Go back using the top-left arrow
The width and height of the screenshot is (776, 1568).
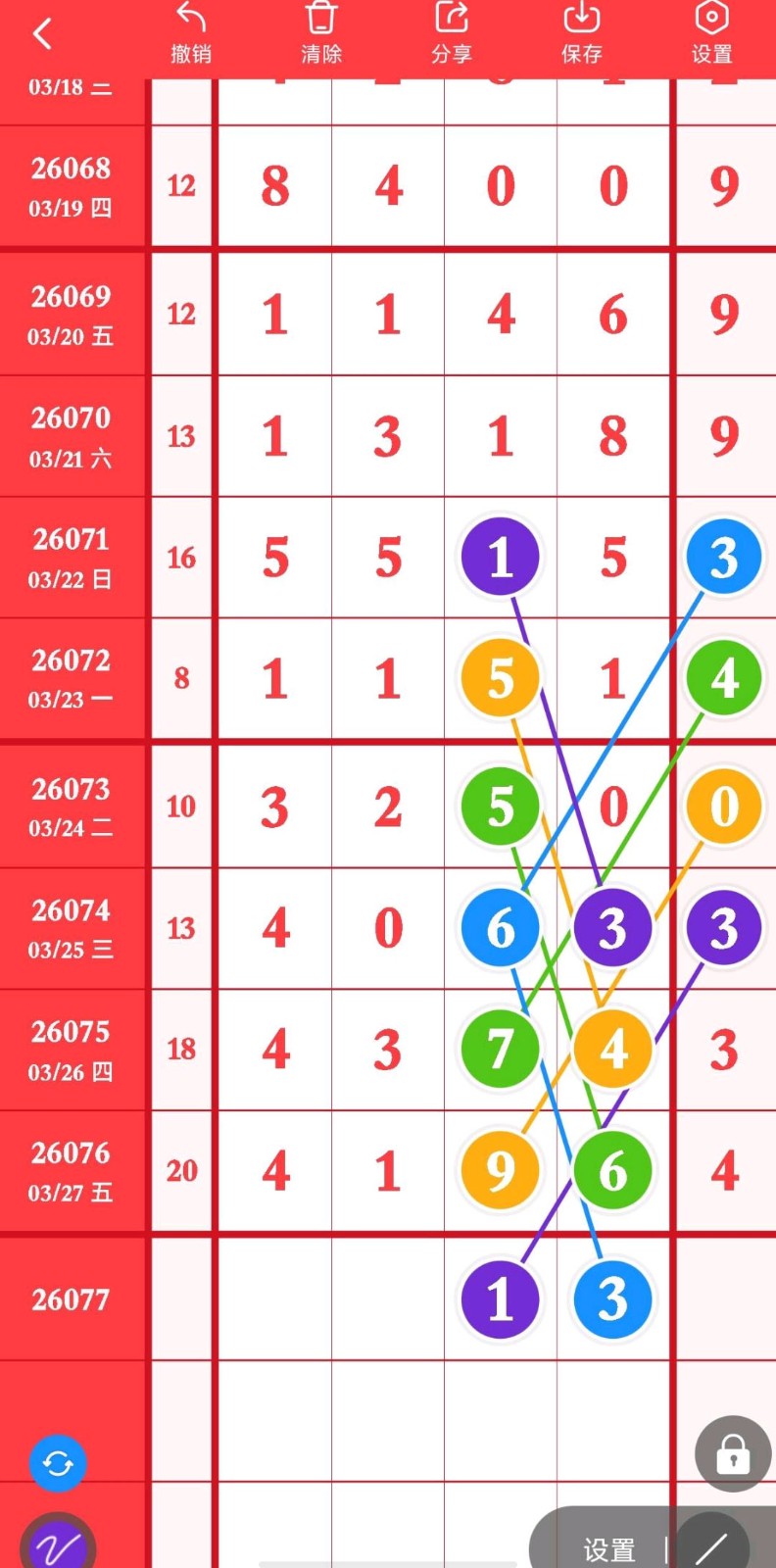41,34
